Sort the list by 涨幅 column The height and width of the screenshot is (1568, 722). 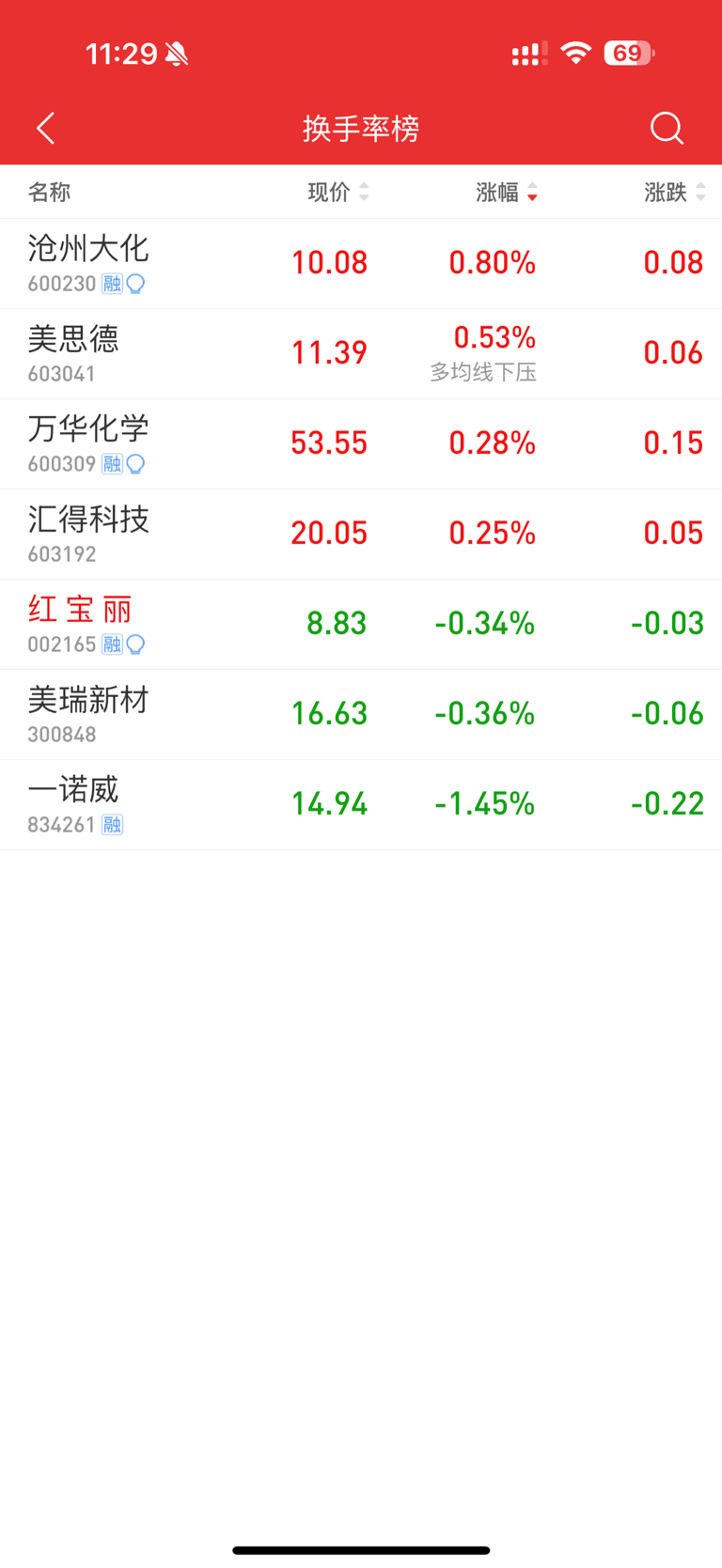point(507,193)
